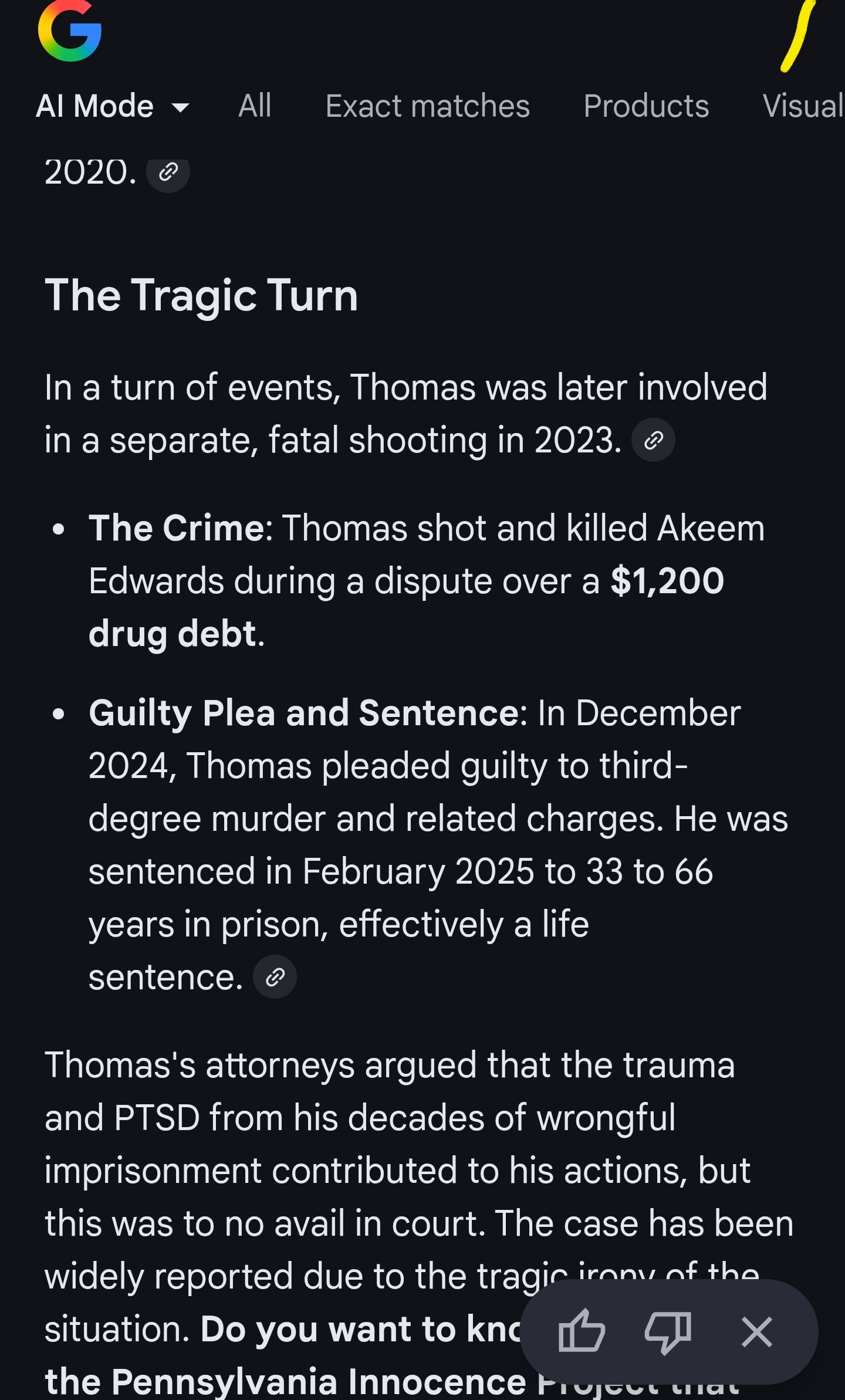The width and height of the screenshot is (845, 1400).
Task: Go to Google home via logo
Action: pos(70,31)
